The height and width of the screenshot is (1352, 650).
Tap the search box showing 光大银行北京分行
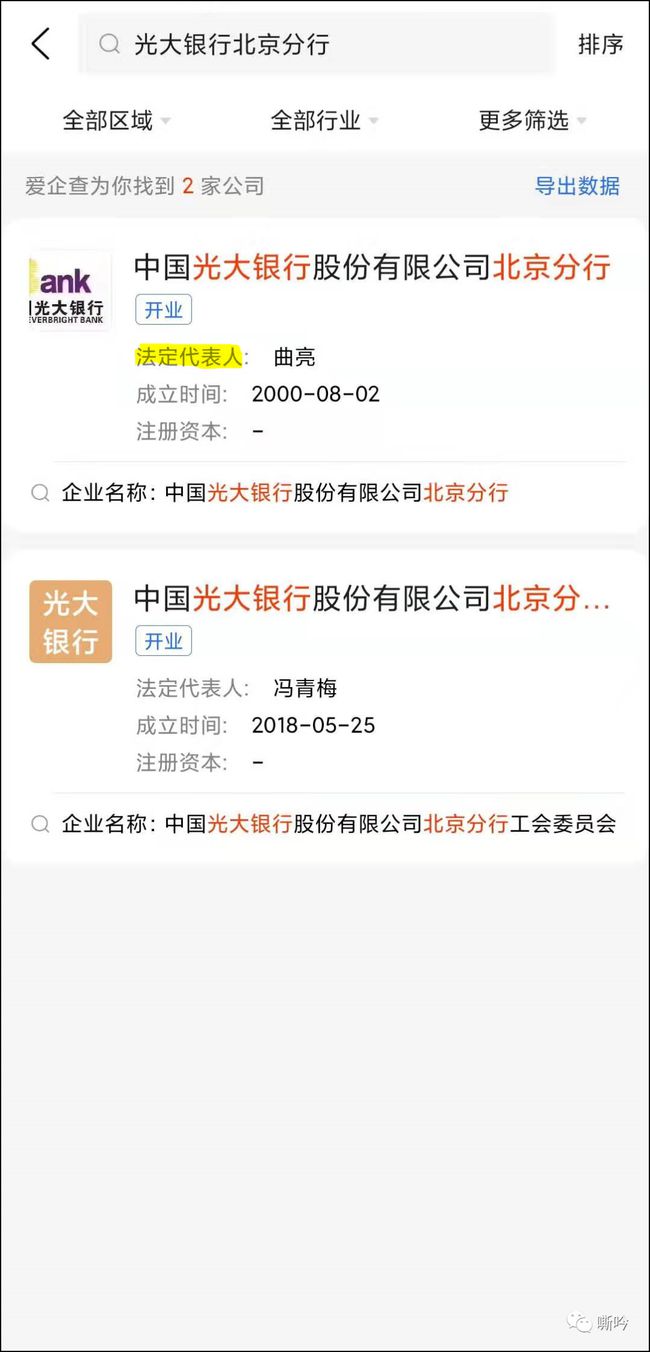click(x=318, y=44)
